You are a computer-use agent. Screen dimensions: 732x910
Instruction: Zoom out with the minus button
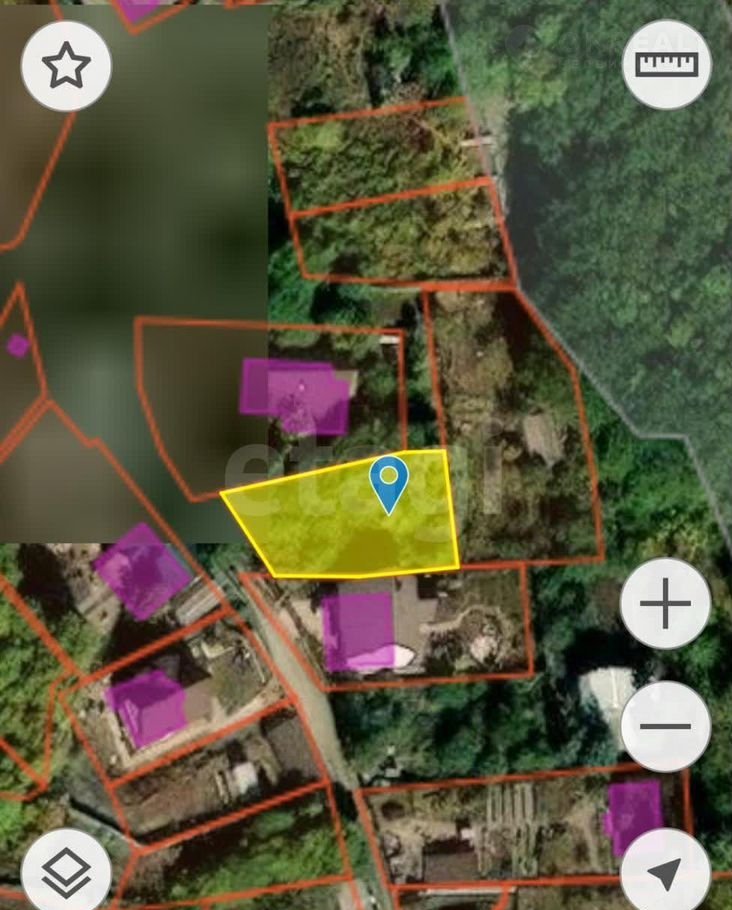666,727
